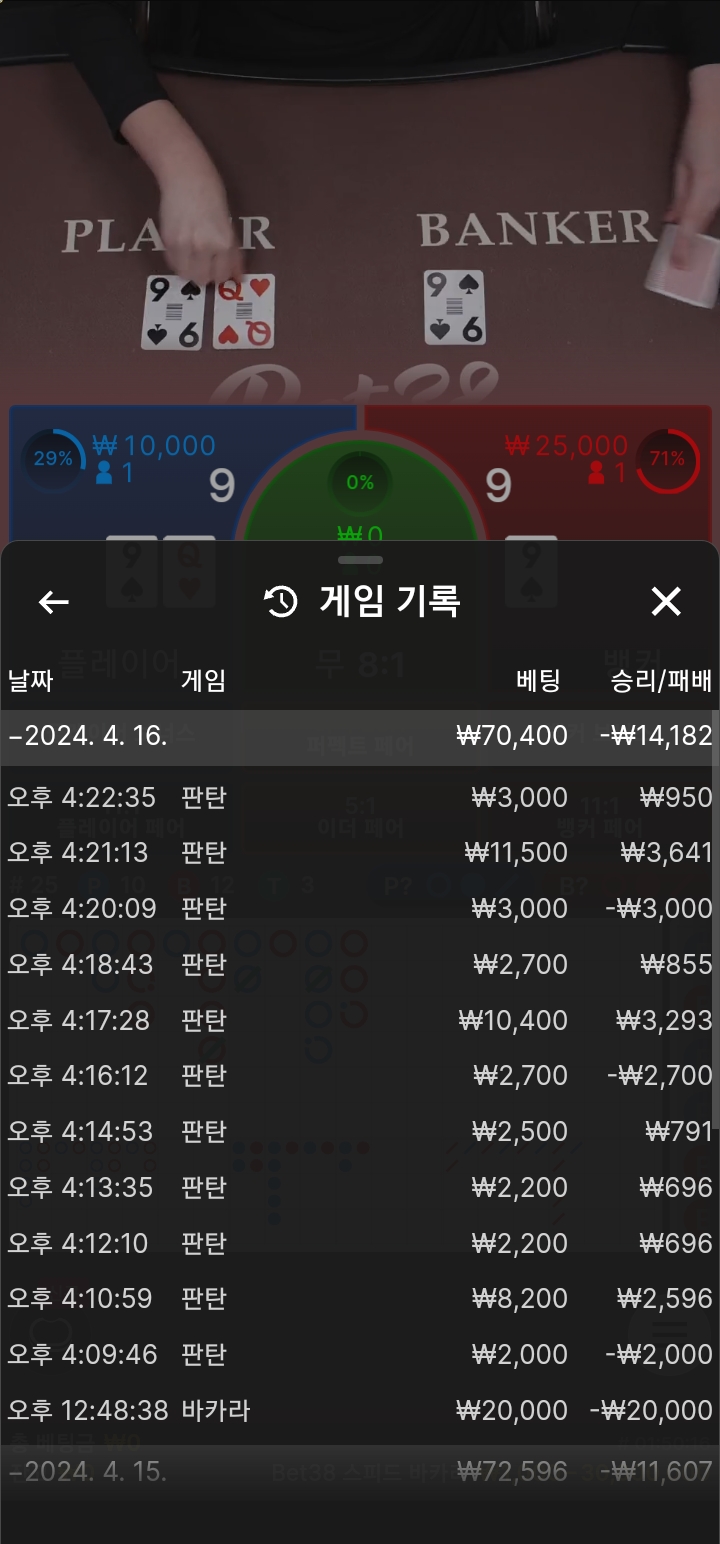Select the 오후 4:14:53 판탄 record

(x=359, y=1132)
